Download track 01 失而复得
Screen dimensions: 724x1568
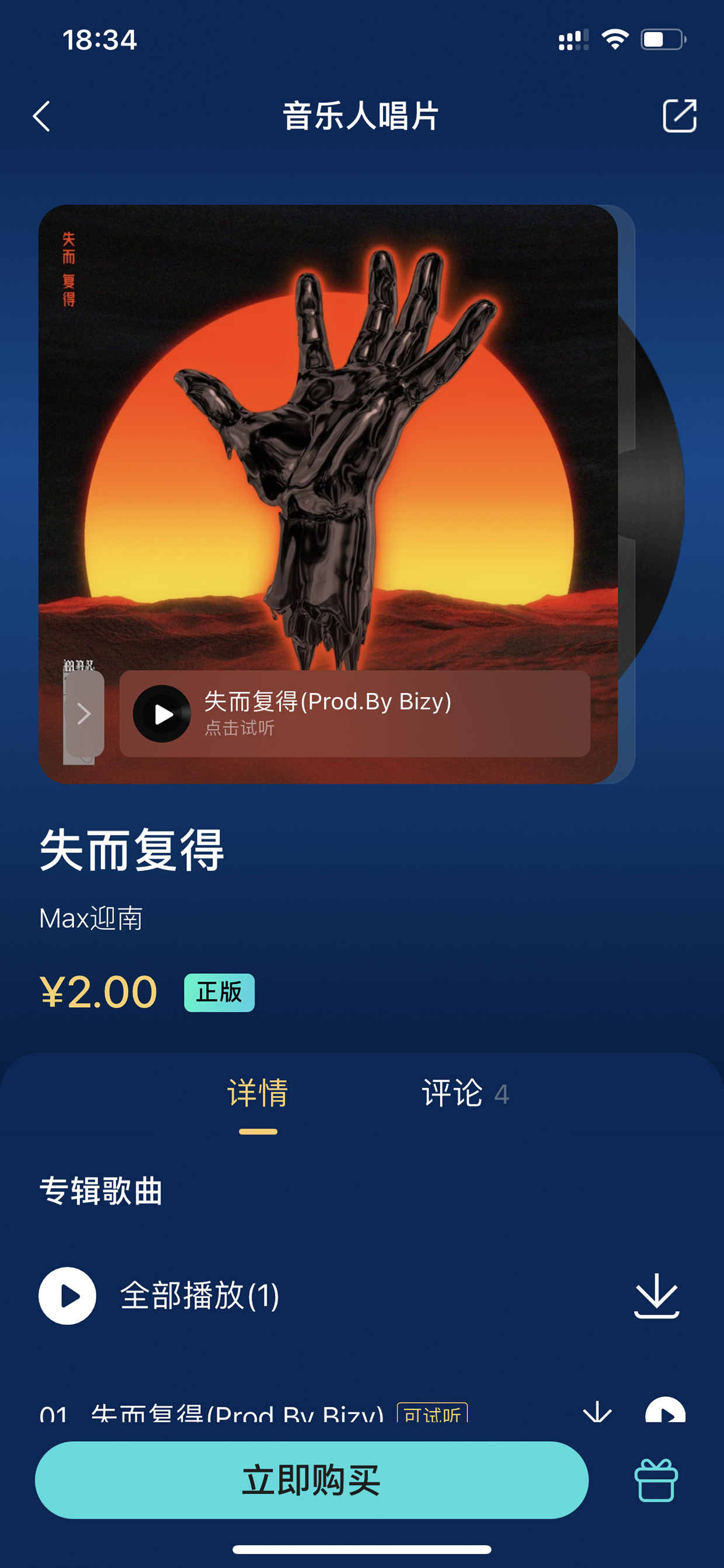[597, 1411]
